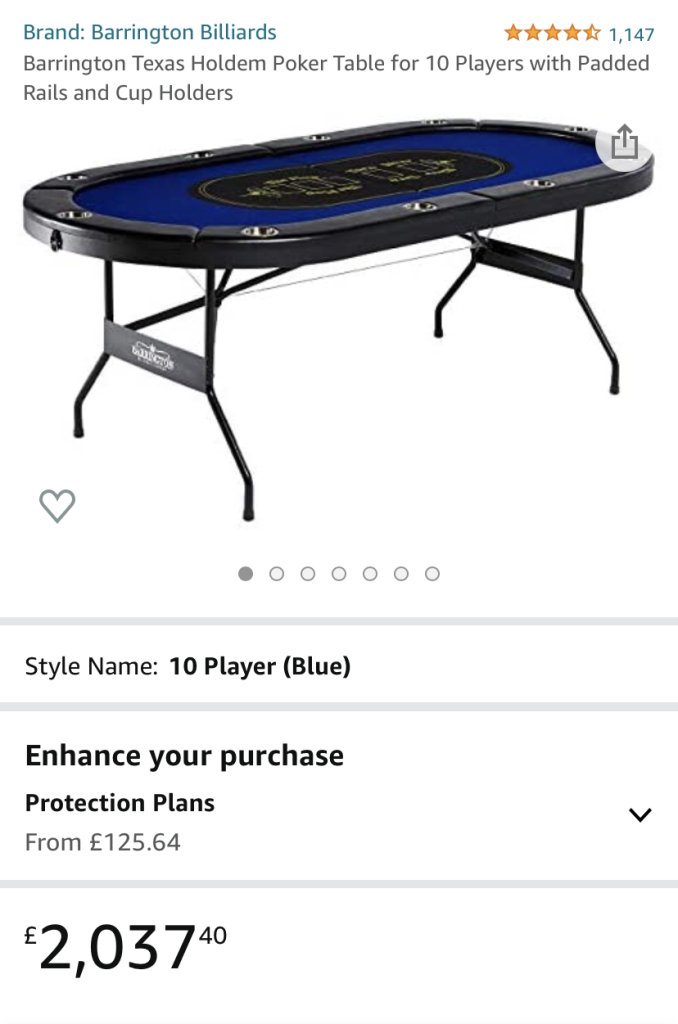The image size is (678, 1024).
Task: Add the poker table to wish list
Action: pos(57,506)
